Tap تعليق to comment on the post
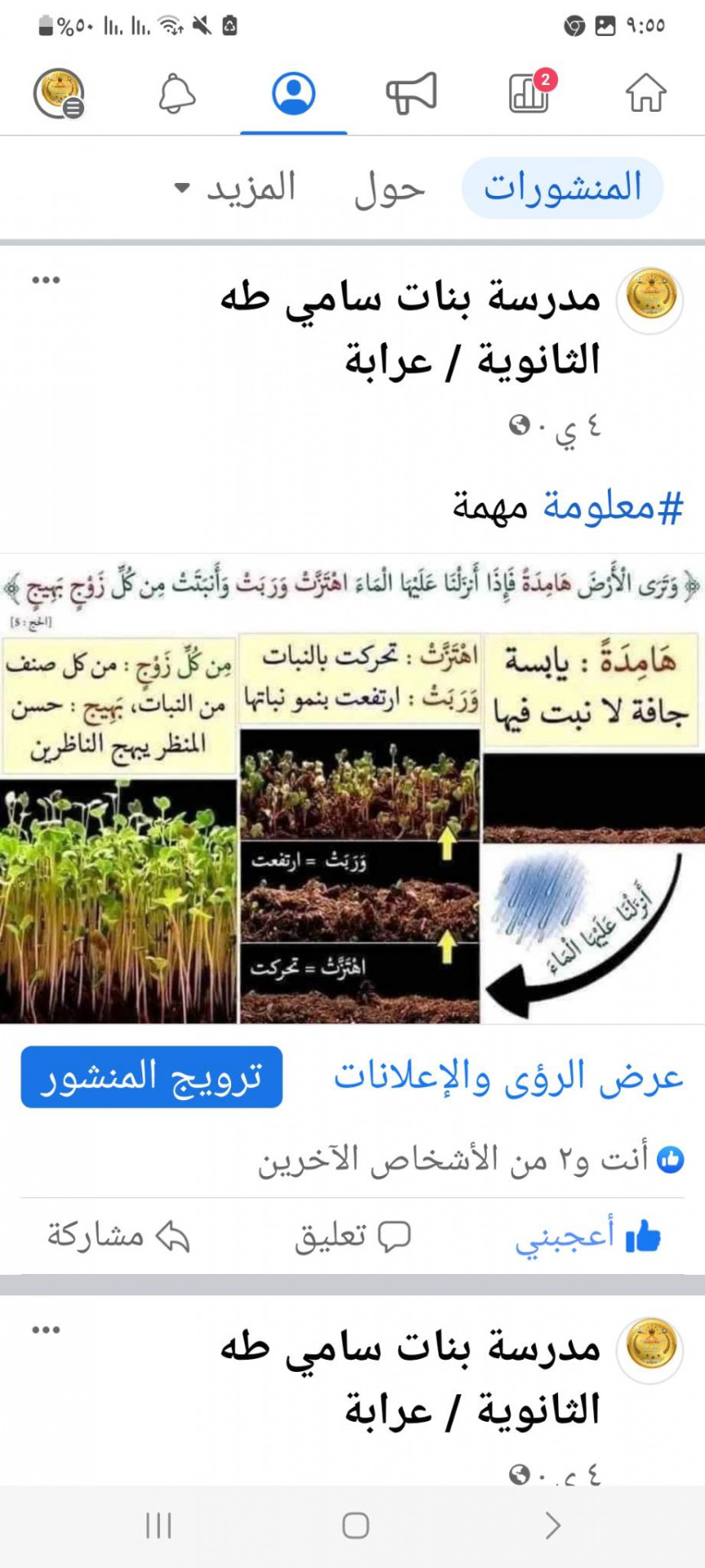Viewport: 705px width, 1568px height. [352, 1236]
